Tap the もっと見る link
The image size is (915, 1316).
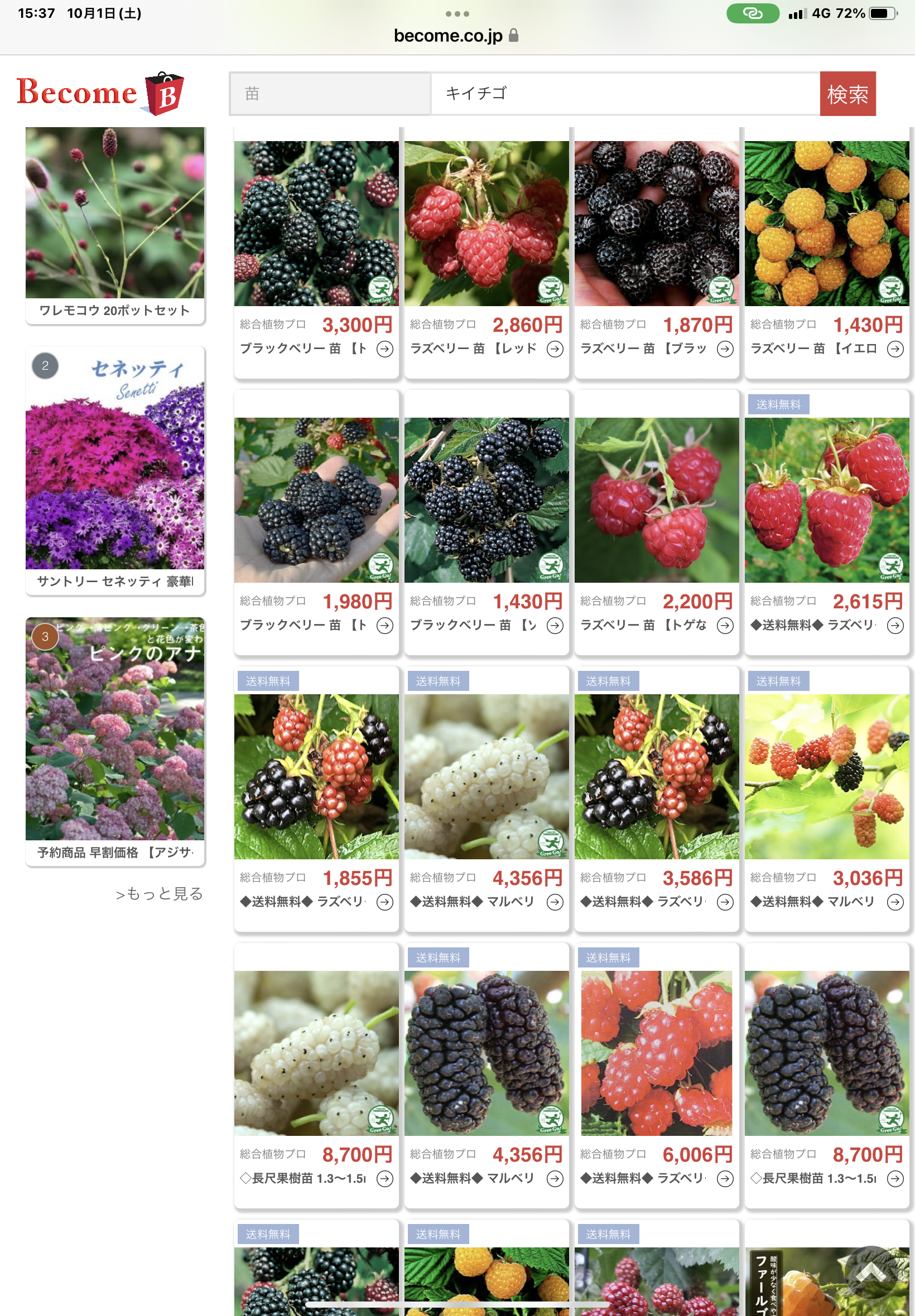point(160,893)
